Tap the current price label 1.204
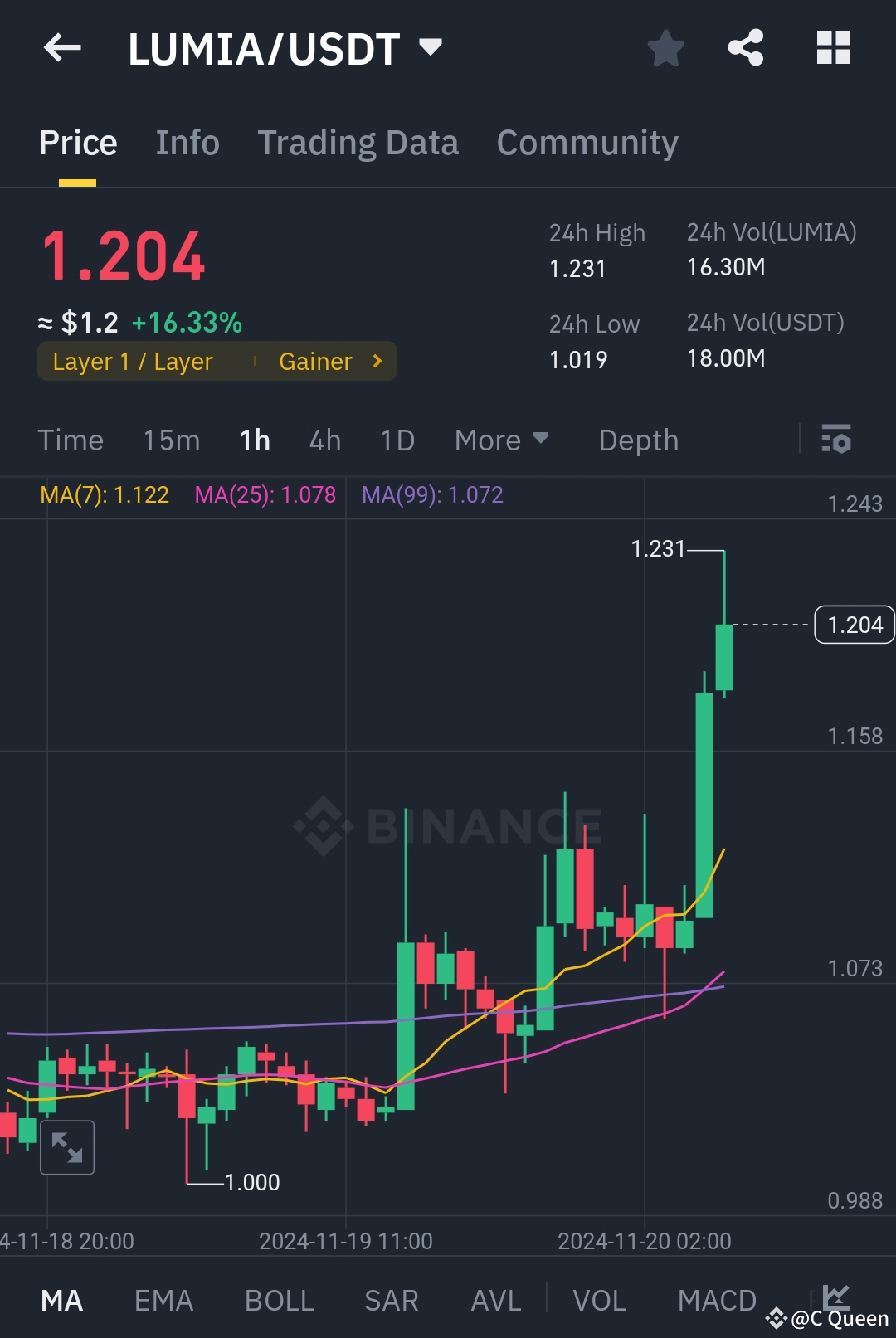896x1338 pixels. (x=854, y=625)
